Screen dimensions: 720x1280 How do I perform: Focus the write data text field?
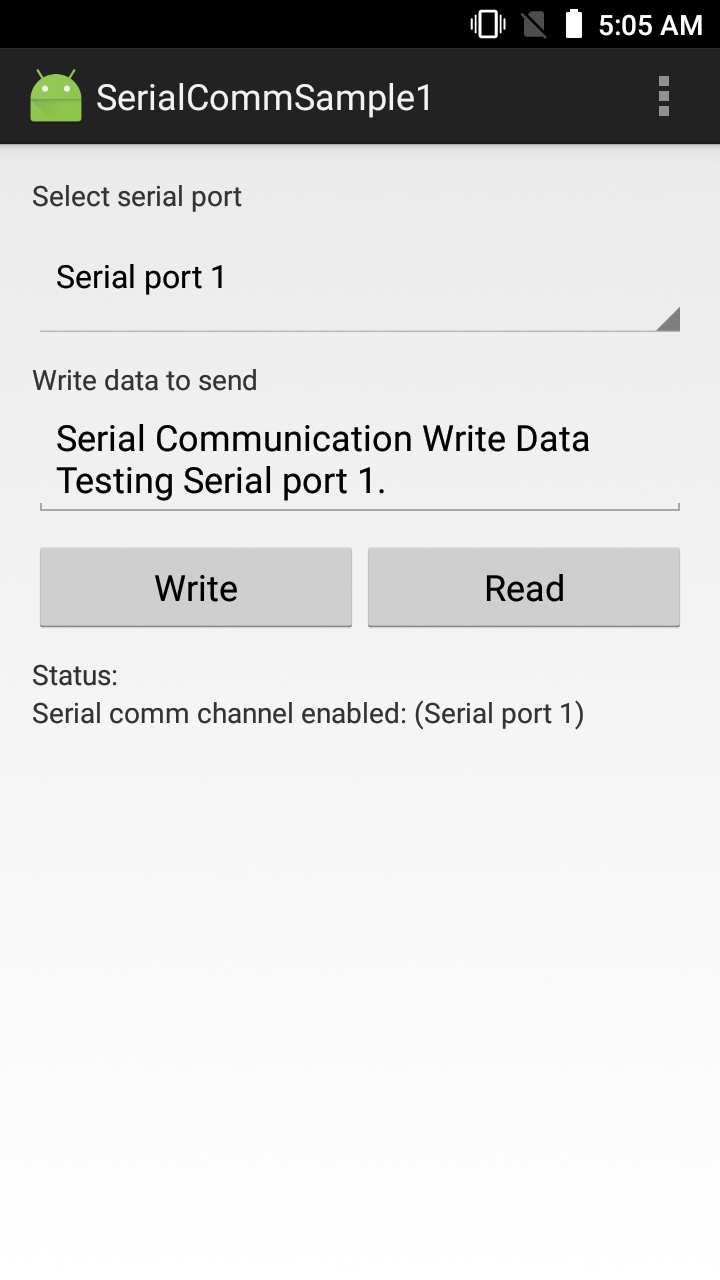pos(359,460)
